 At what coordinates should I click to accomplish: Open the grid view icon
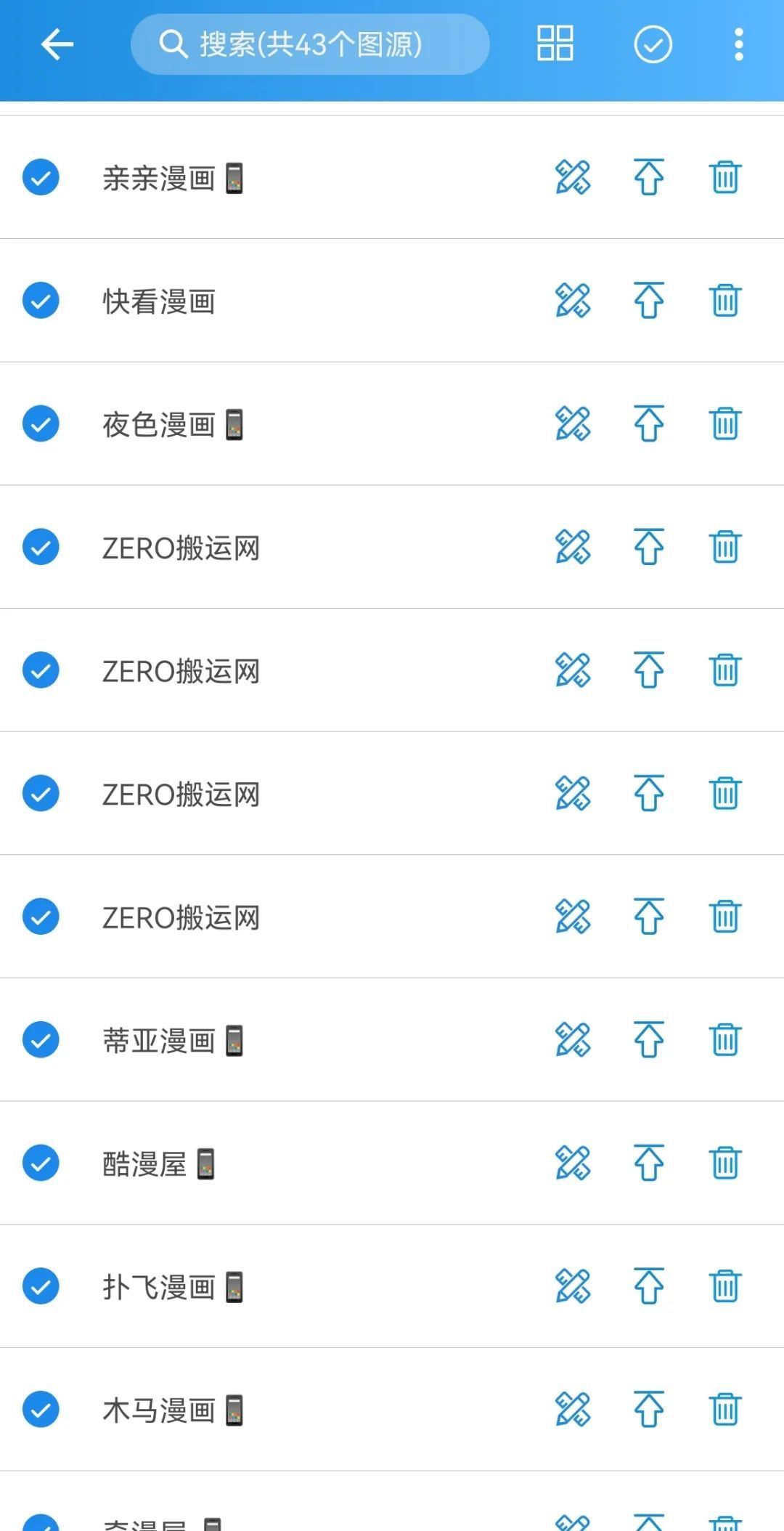click(x=555, y=44)
